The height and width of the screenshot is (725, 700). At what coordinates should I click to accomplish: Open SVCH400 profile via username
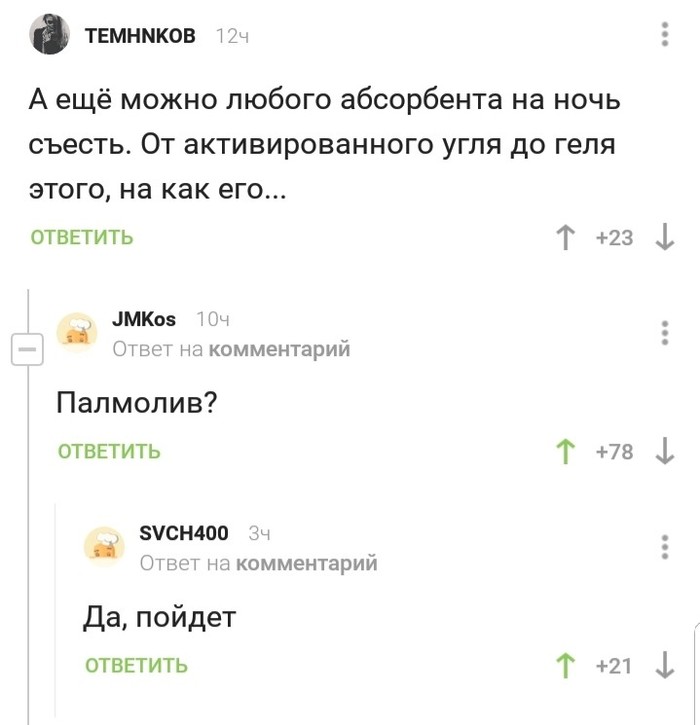pos(183,533)
